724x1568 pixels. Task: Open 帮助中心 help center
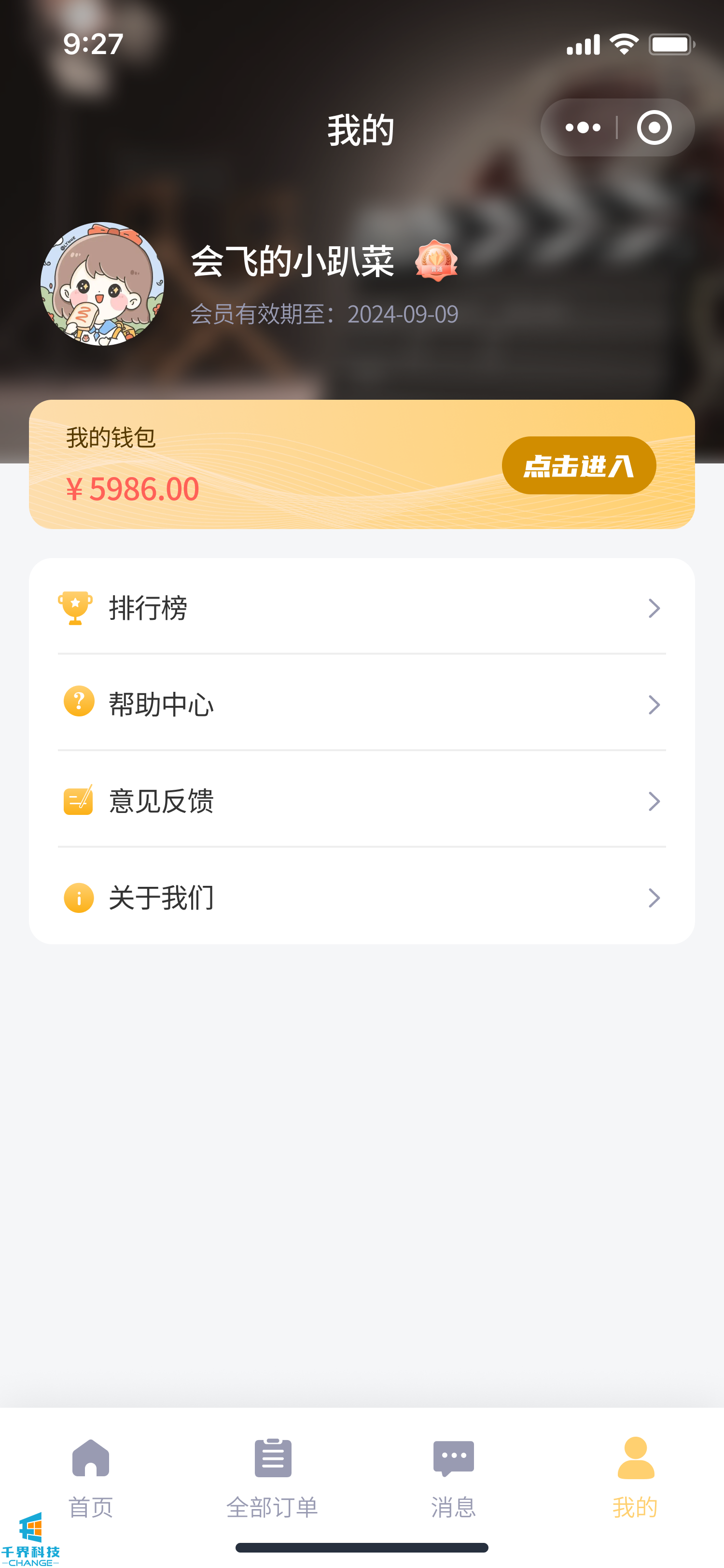click(x=362, y=704)
